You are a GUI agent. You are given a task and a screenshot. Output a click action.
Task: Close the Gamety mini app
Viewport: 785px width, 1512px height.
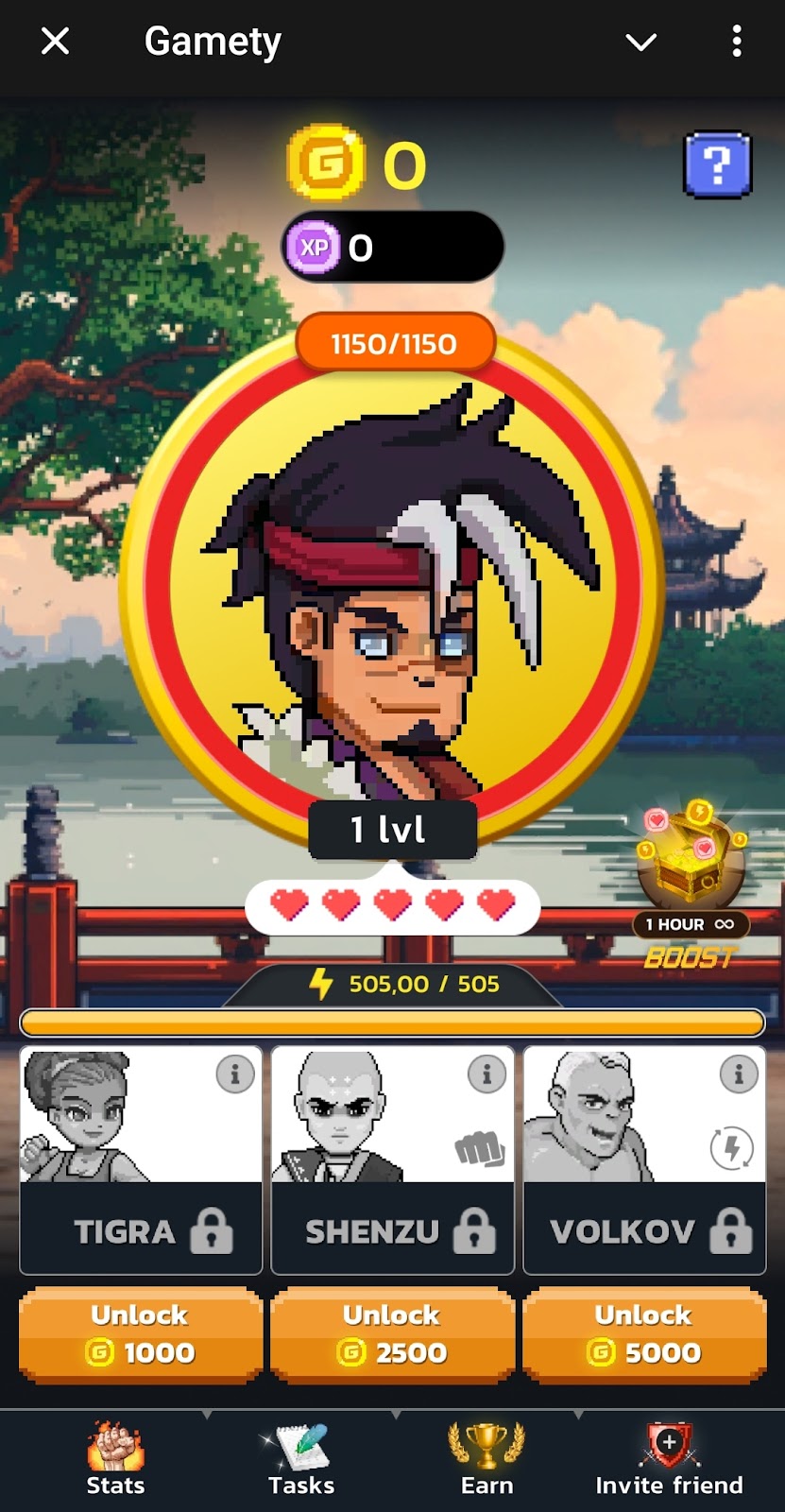point(56,42)
